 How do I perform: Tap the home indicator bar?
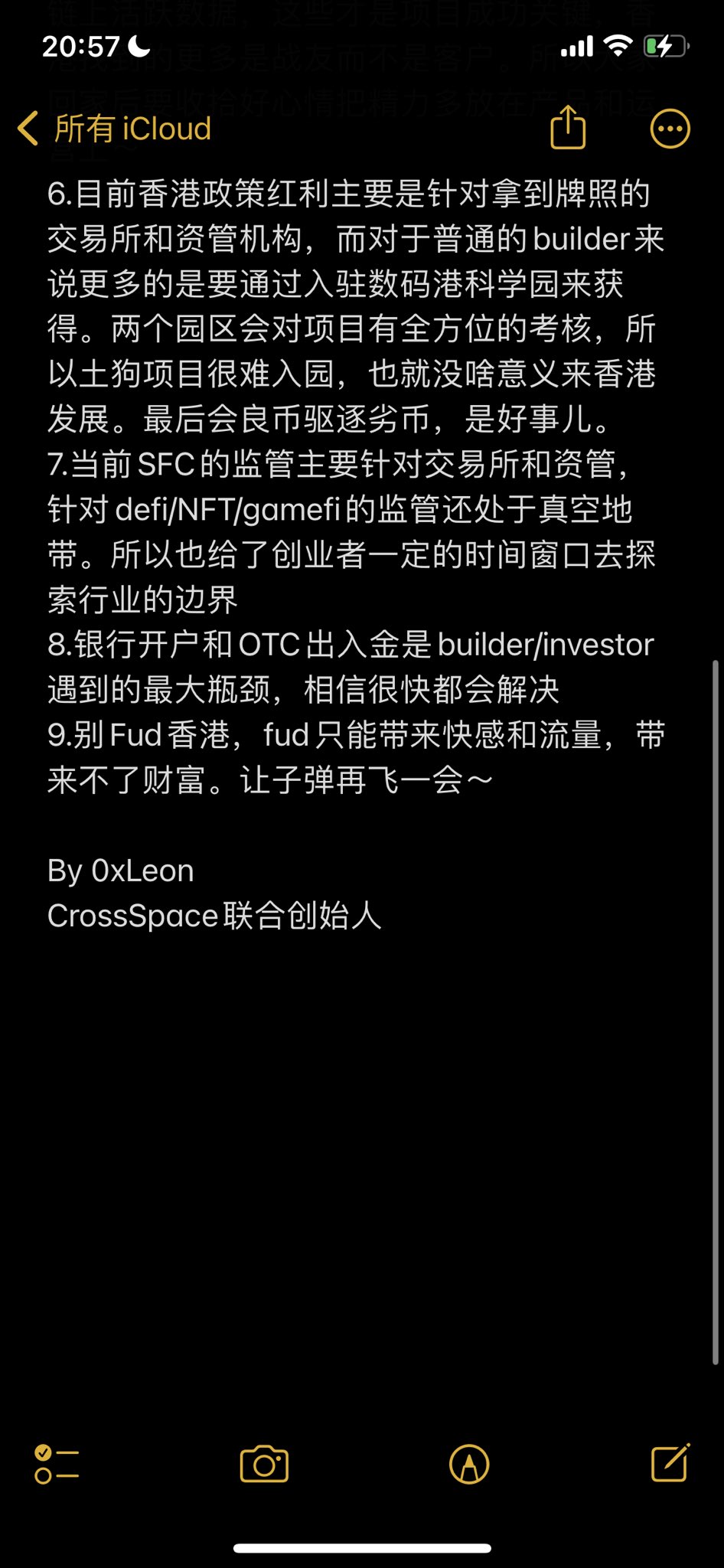coord(361,1546)
